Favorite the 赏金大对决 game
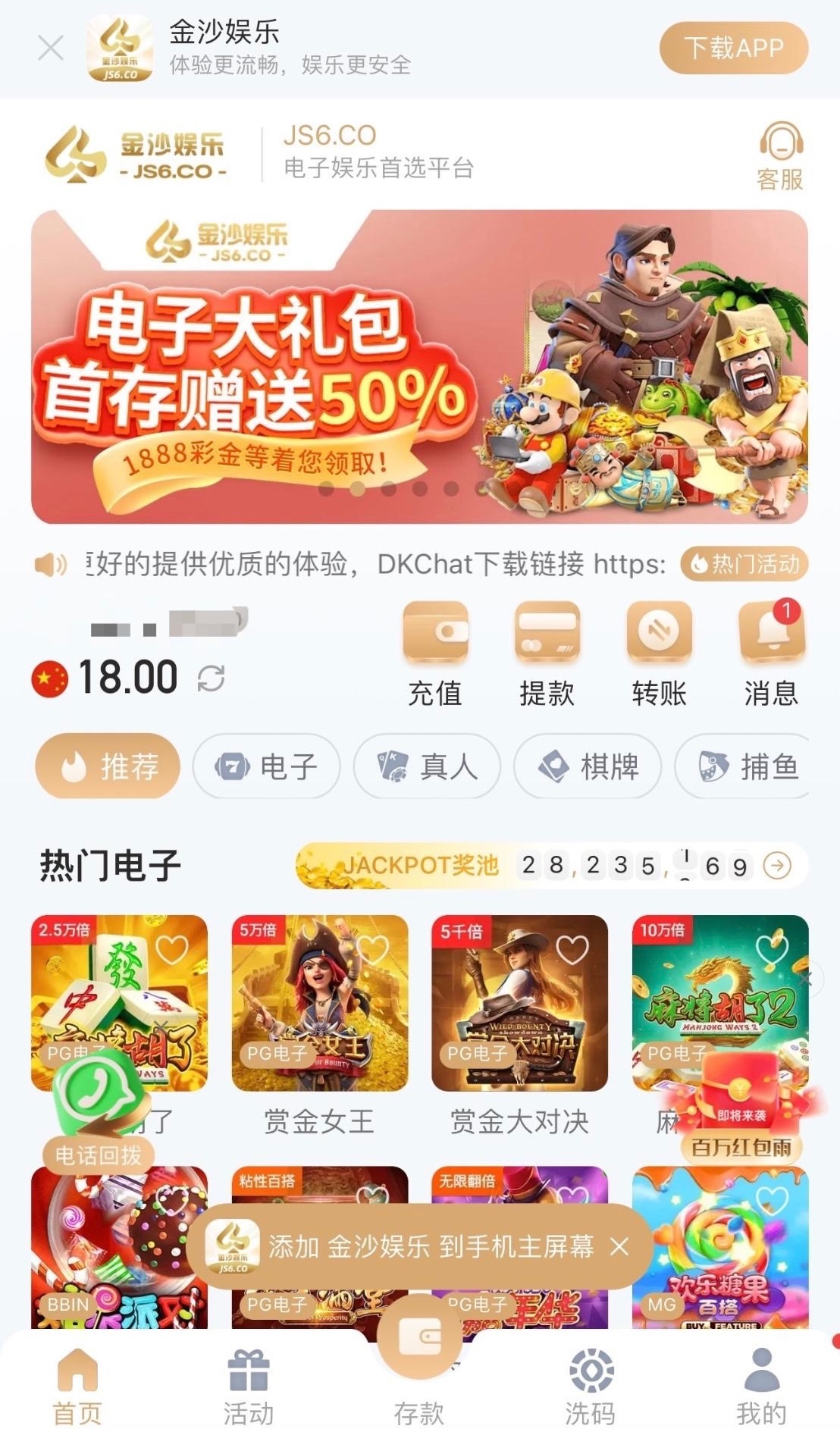The image size is (840, 1429). click(572, 948)
